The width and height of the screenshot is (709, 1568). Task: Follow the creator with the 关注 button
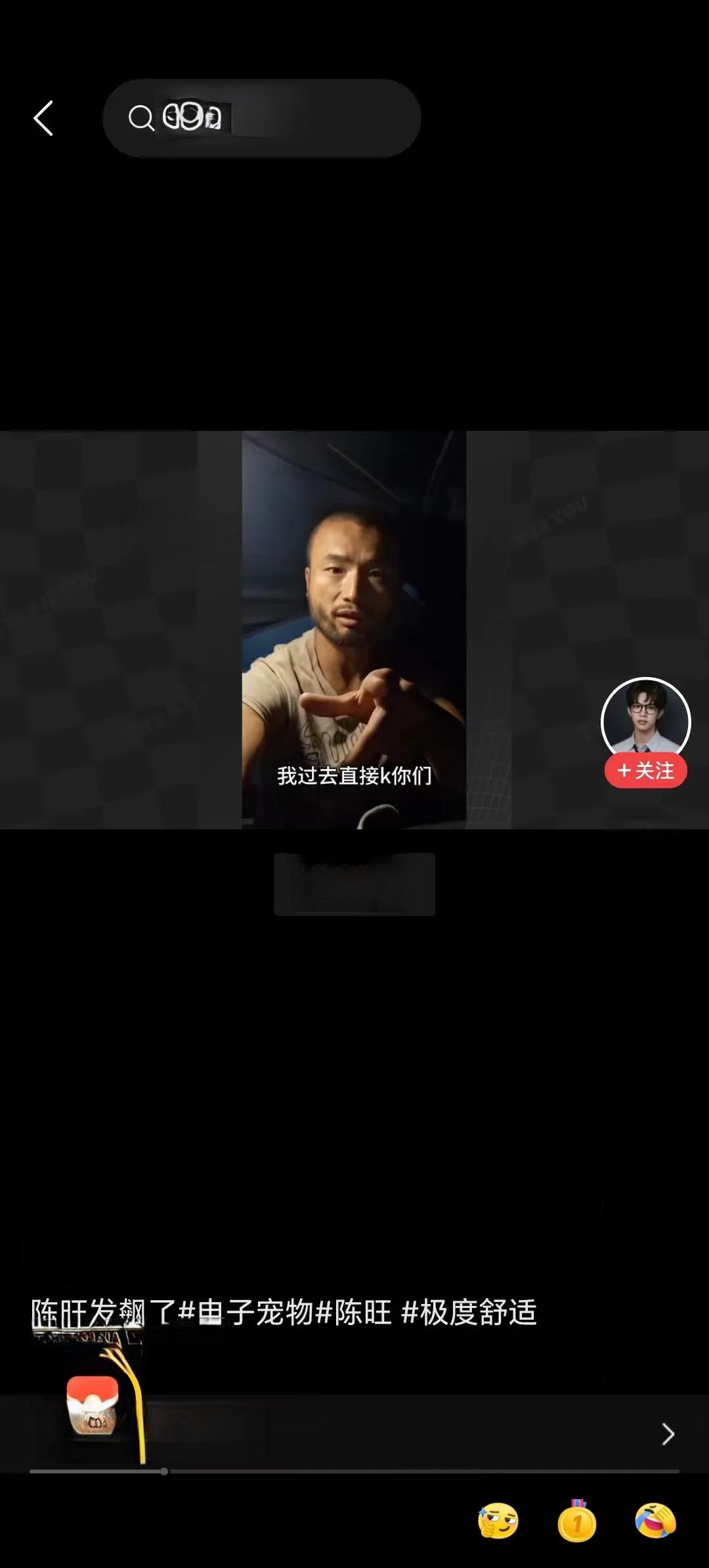[x=645, y=771]
